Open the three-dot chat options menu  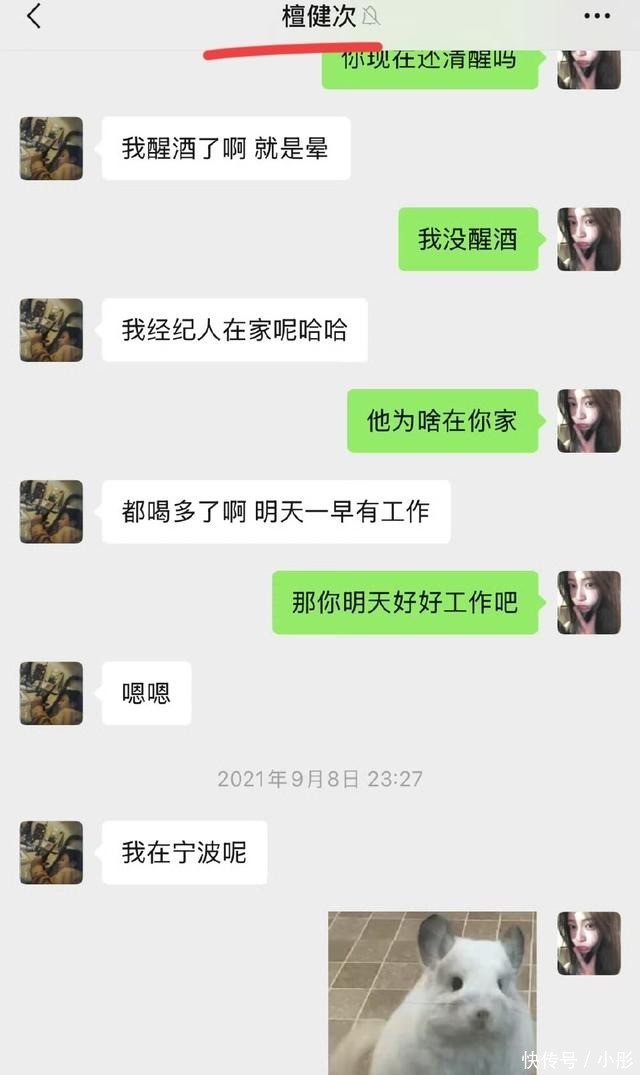pyautogui.click(x=596, y=17)
